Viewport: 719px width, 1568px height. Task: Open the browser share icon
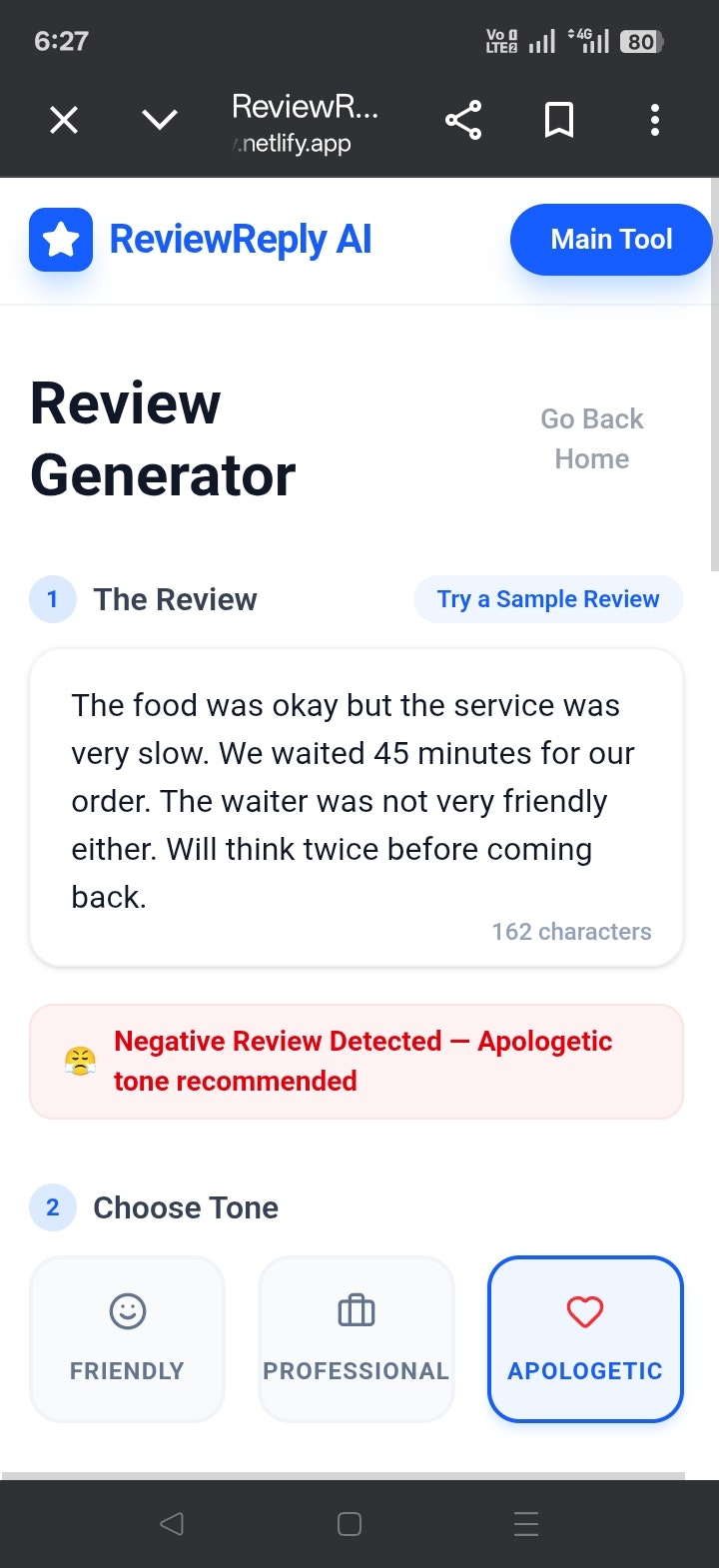click(462, 119)
